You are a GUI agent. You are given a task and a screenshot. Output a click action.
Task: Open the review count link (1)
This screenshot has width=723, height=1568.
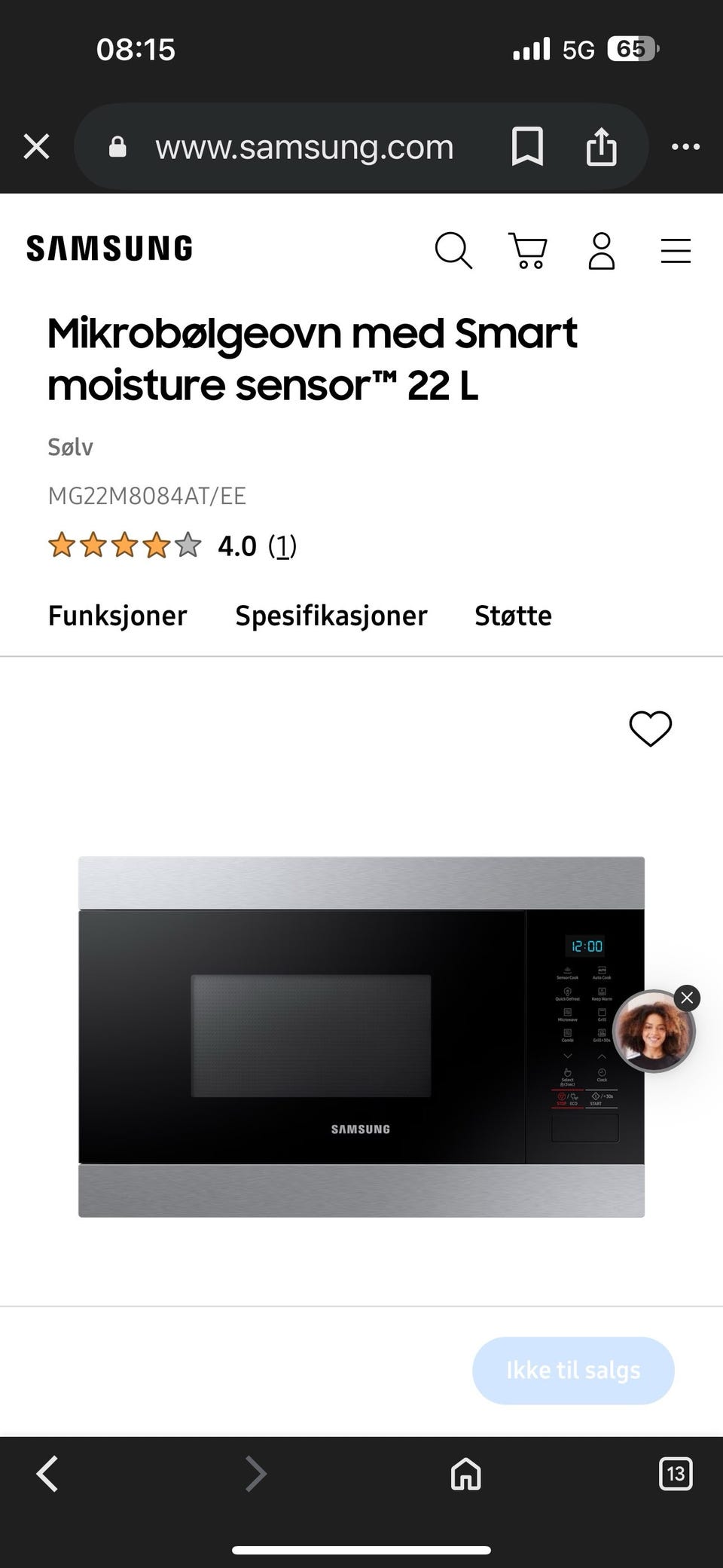pyautogui.click(x=283, y=546)
